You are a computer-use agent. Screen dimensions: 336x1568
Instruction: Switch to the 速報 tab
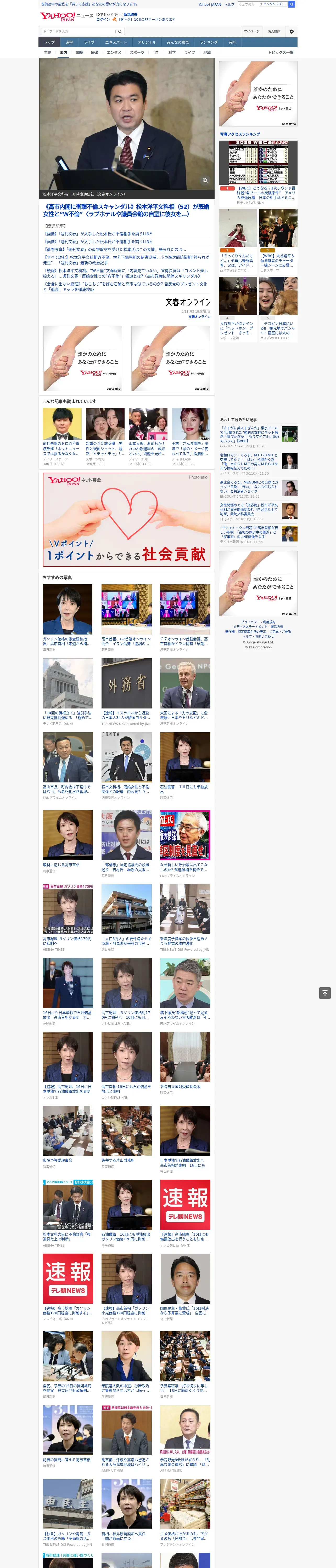tap(69, 43)
